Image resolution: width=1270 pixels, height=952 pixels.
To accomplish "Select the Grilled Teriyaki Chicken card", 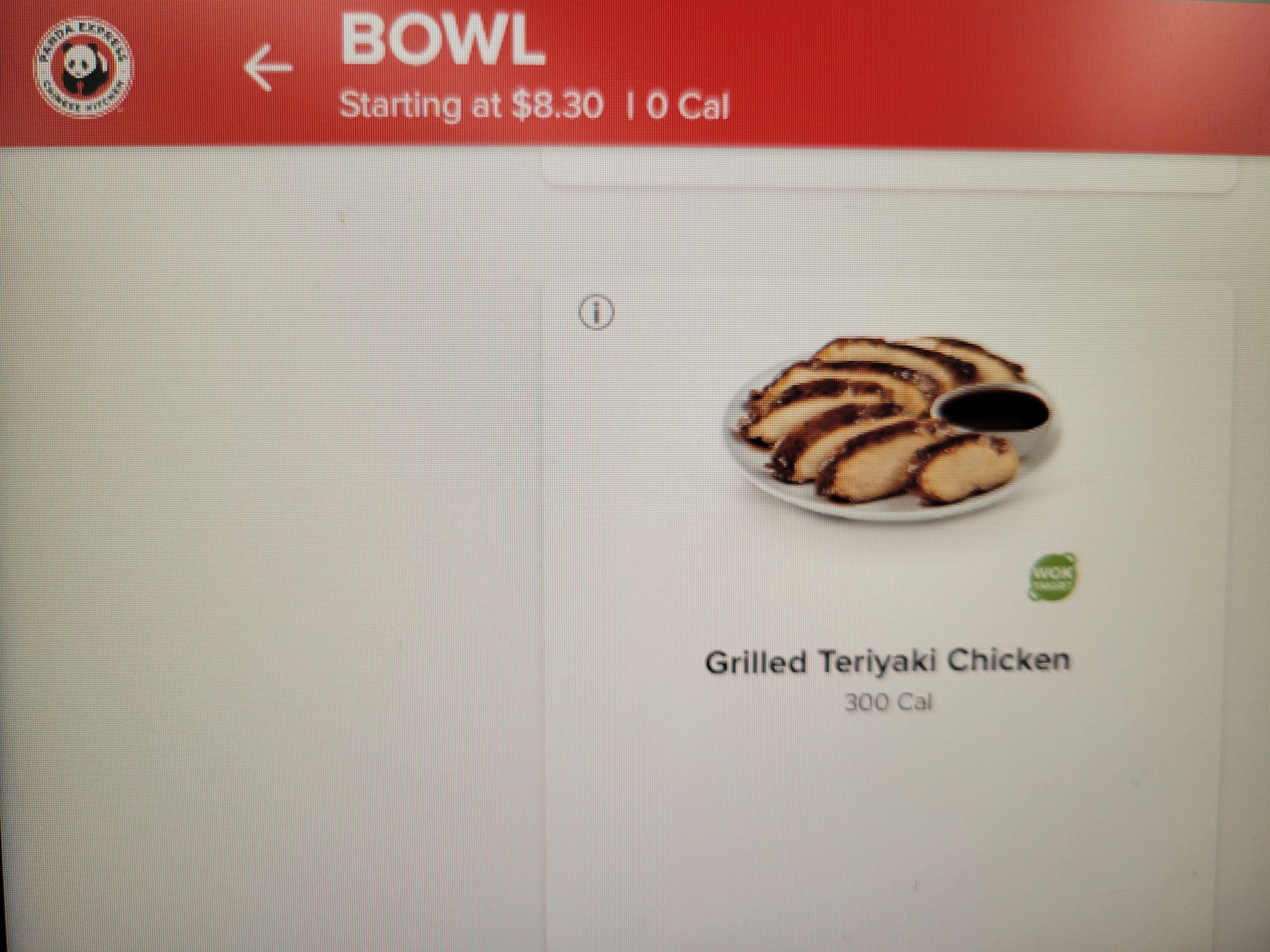I will (887, 508).
